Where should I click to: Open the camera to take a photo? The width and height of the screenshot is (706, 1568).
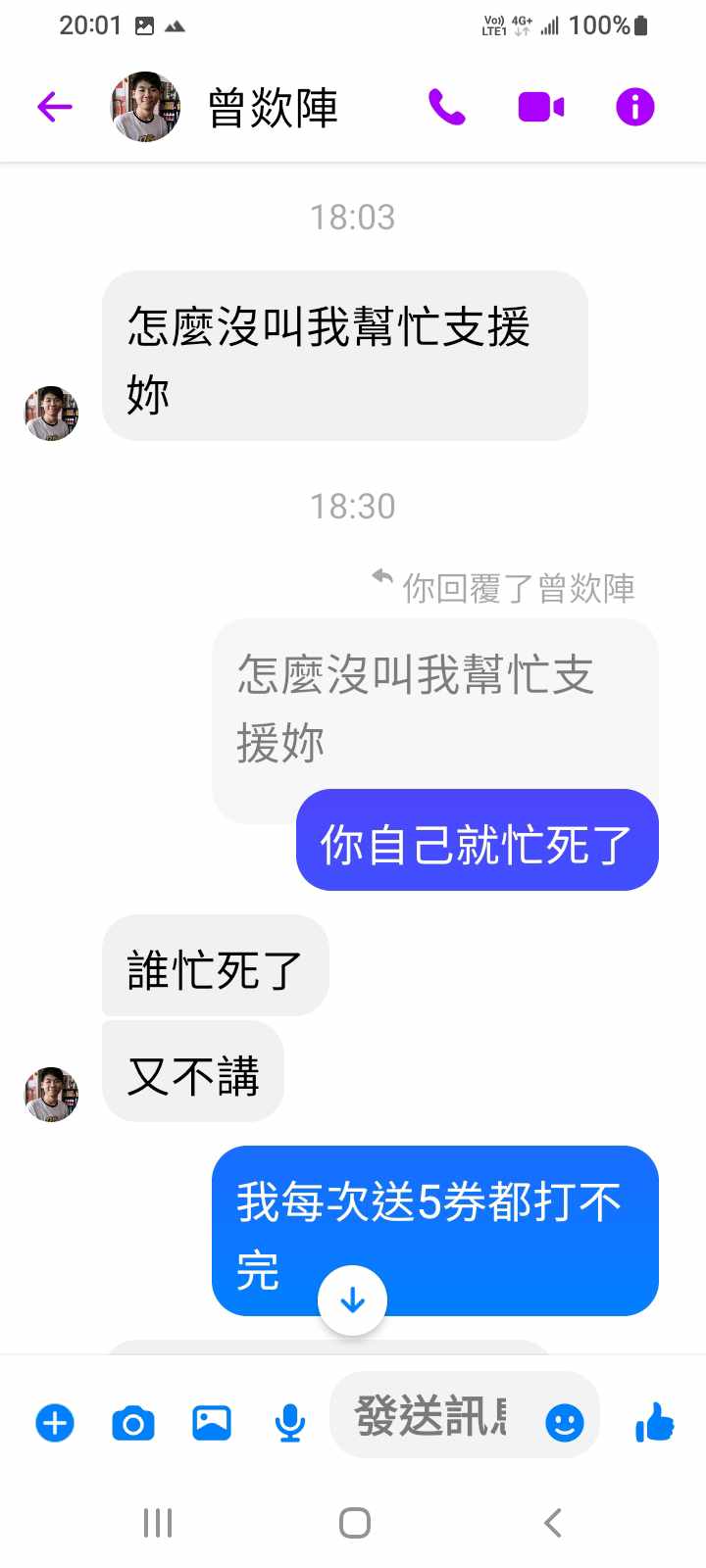point(133,1422)
